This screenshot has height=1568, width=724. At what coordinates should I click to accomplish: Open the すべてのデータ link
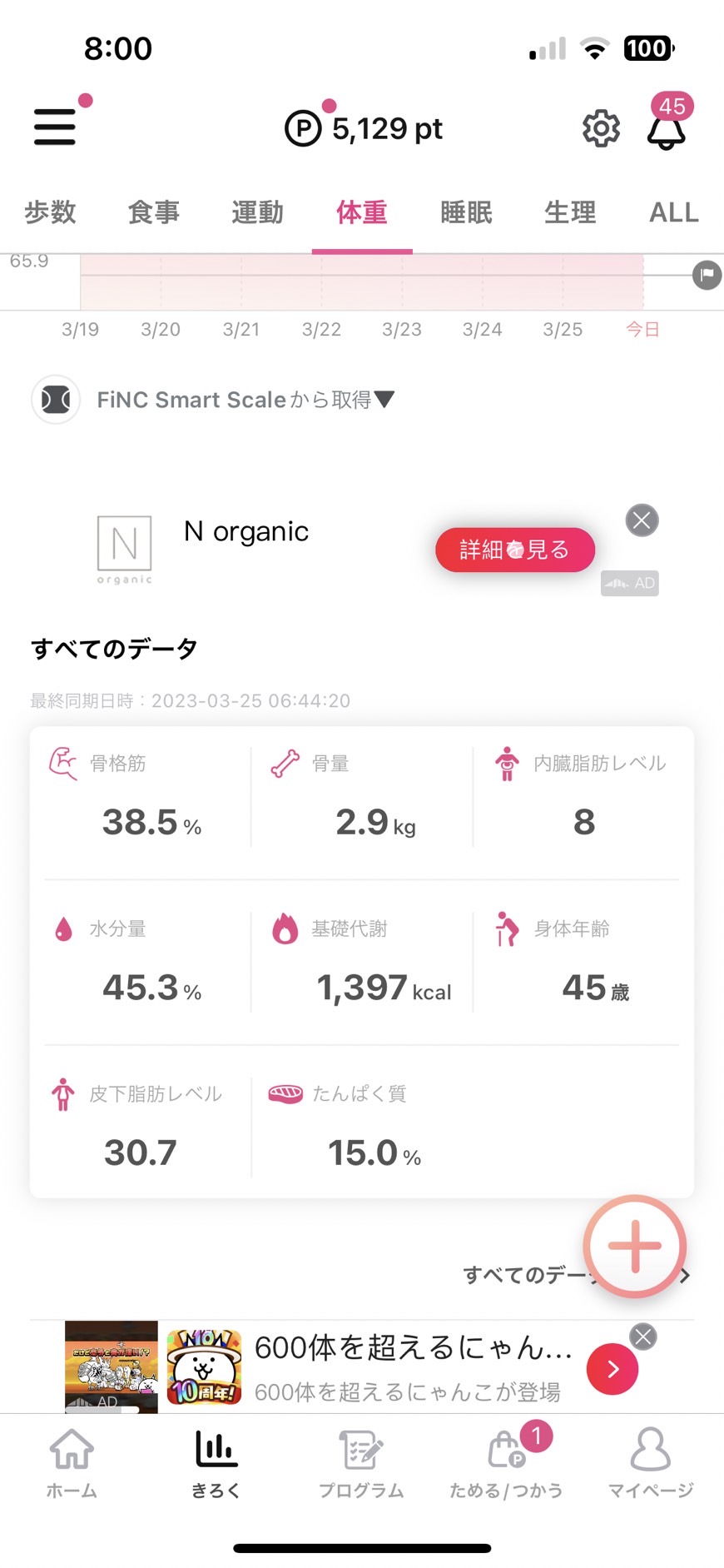tap(576, 1275)
